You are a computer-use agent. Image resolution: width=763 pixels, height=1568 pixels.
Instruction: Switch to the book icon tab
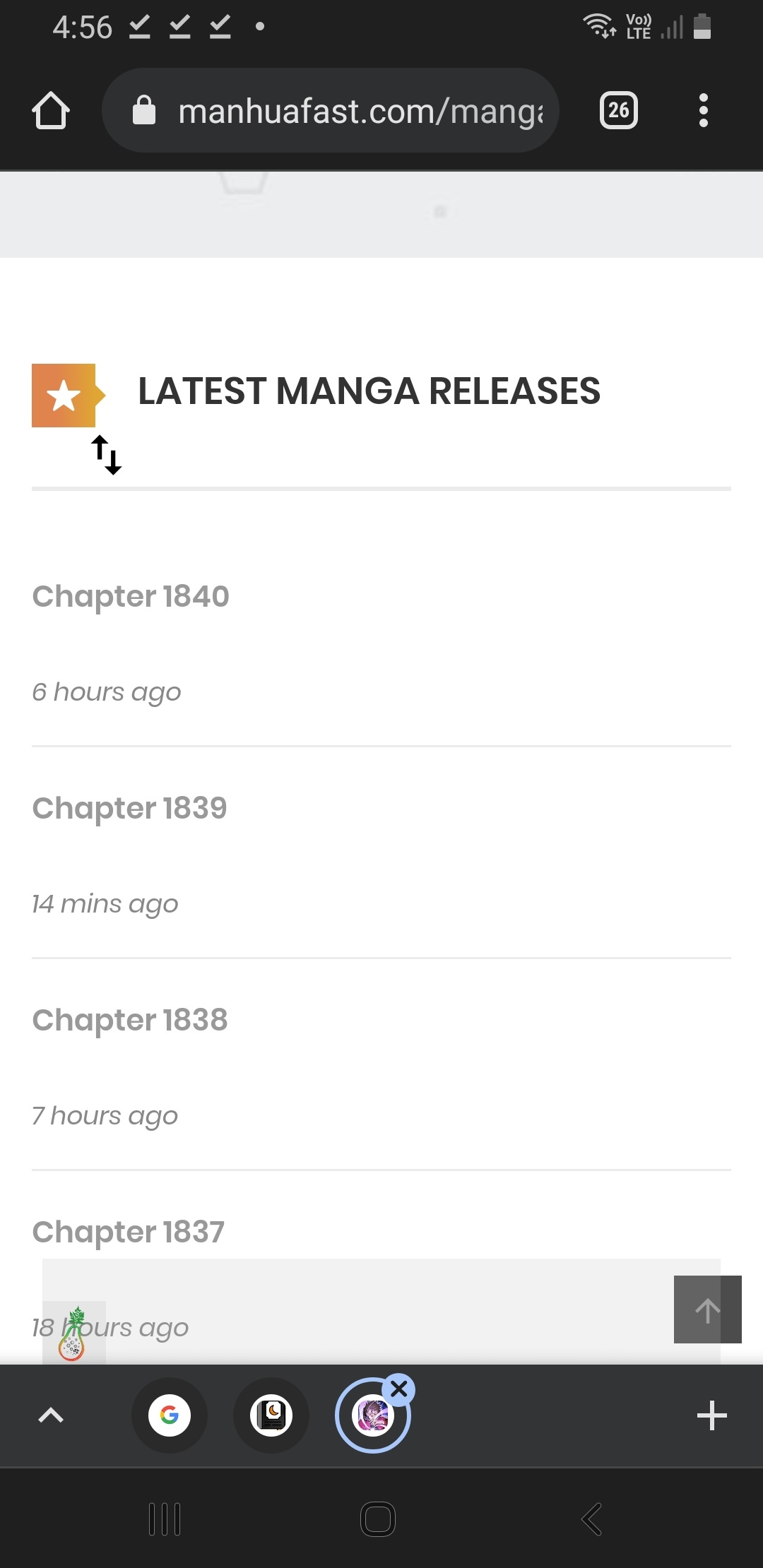(271, 1415)
